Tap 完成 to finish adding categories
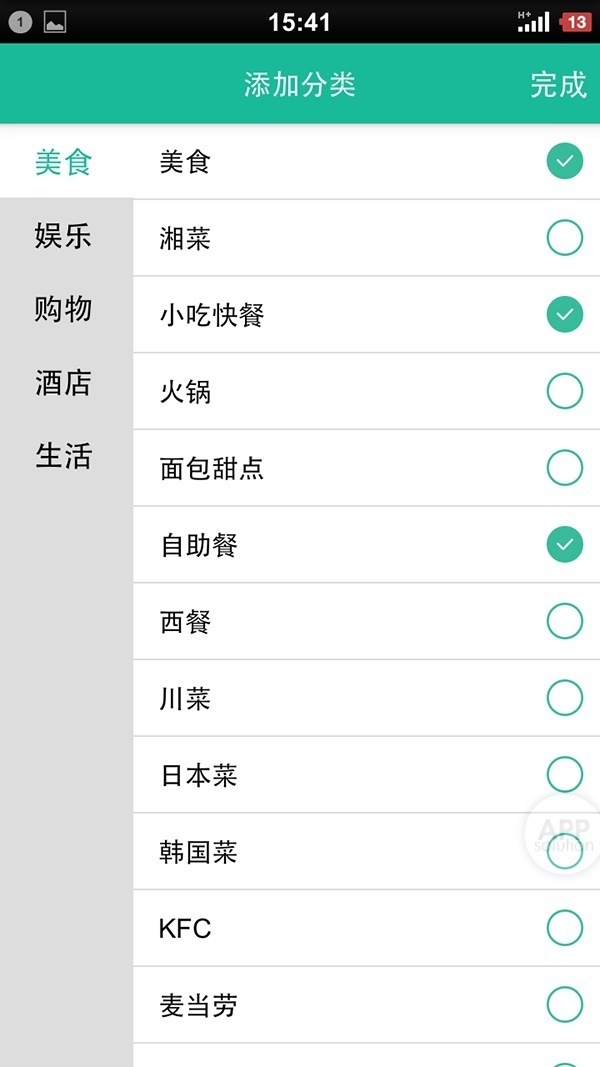 point(557,85)
